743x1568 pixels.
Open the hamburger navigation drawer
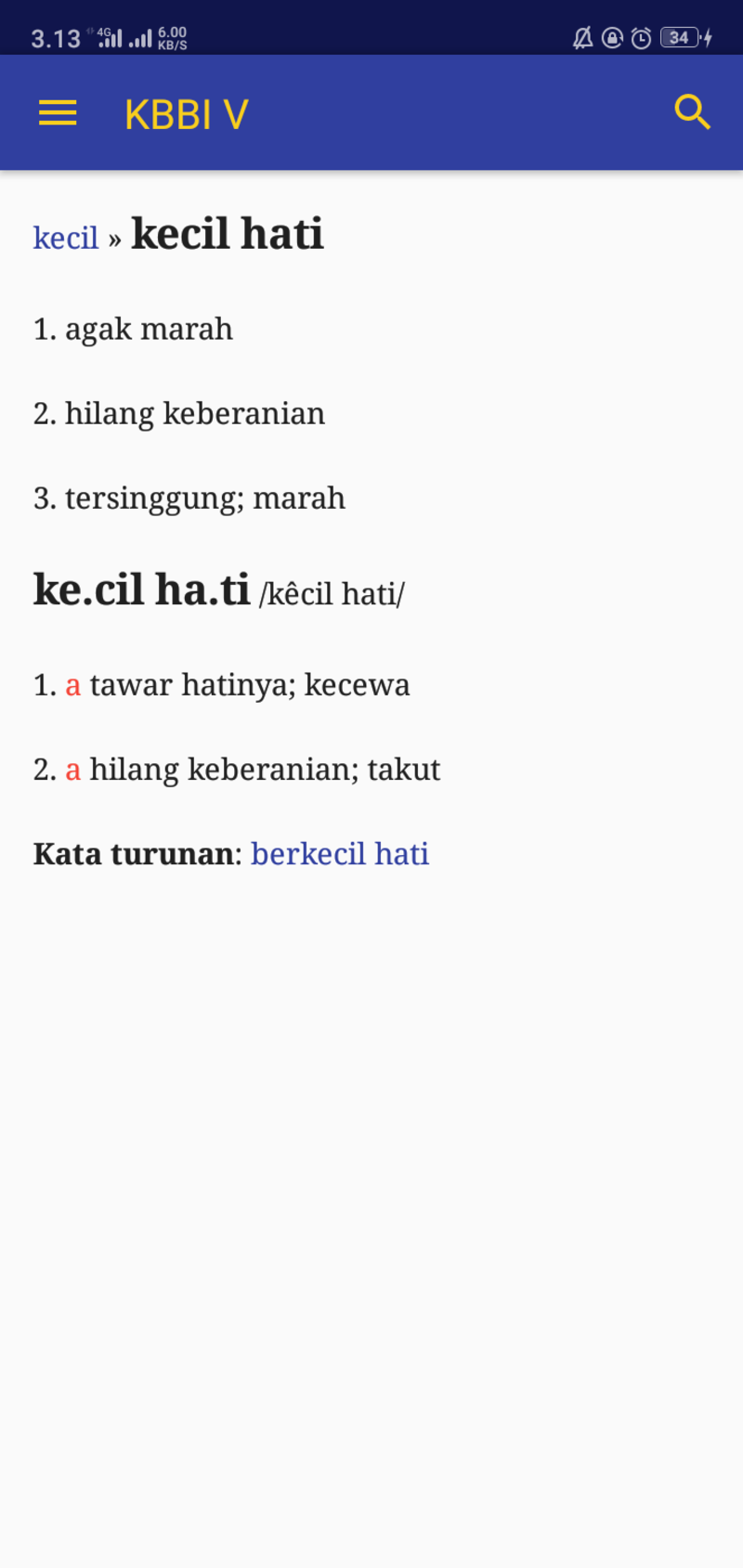(x=58, y=113)
